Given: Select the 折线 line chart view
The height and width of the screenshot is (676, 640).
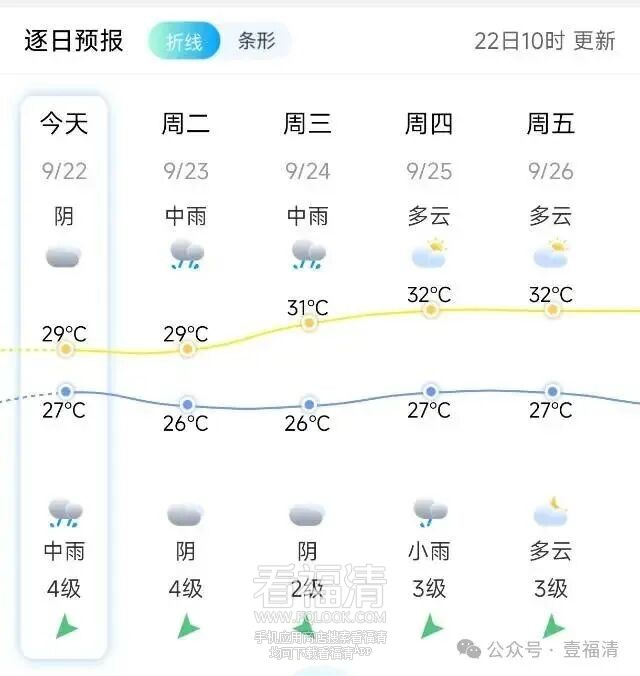Looking at the screenshot, I should tap(184, 41).
